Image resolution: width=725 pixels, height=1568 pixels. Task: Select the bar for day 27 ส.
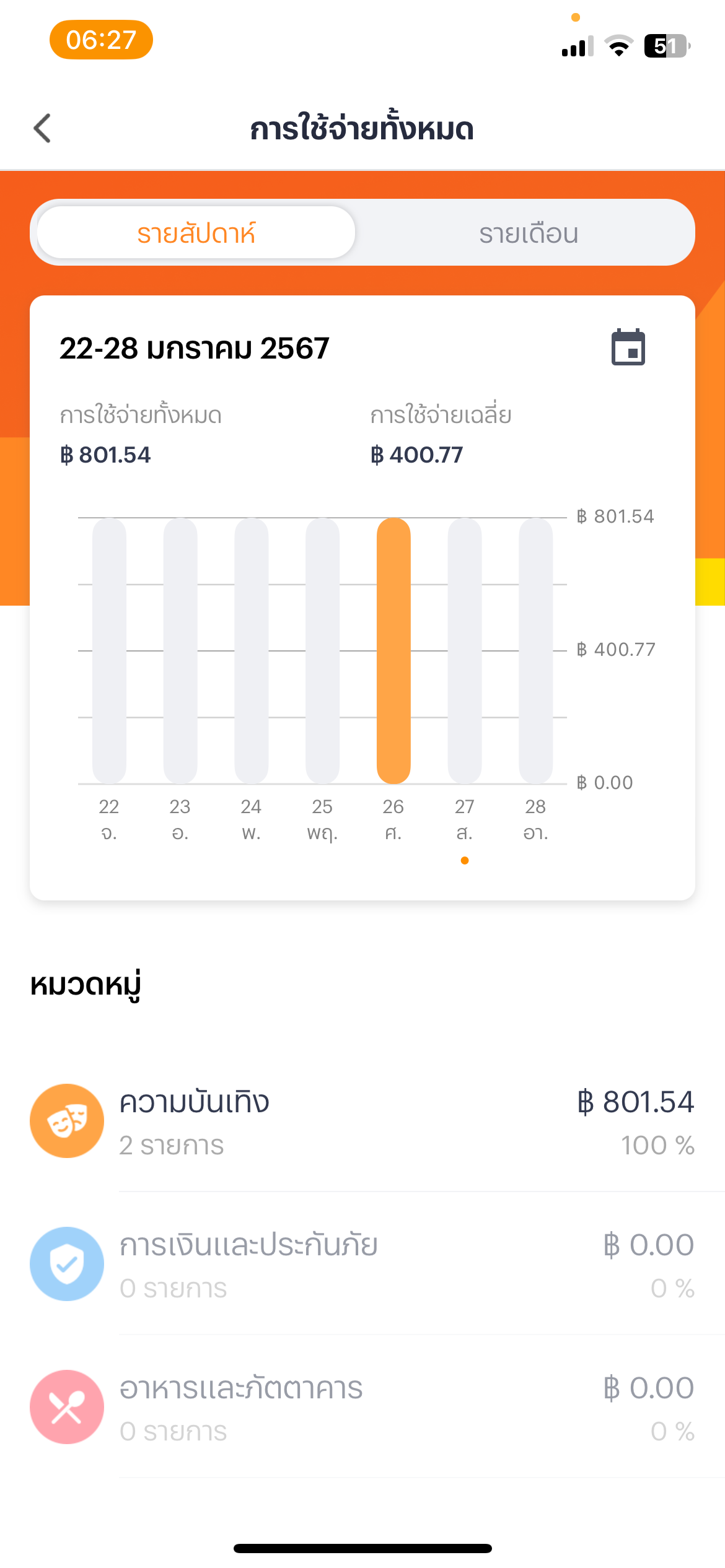coord(465,650)
